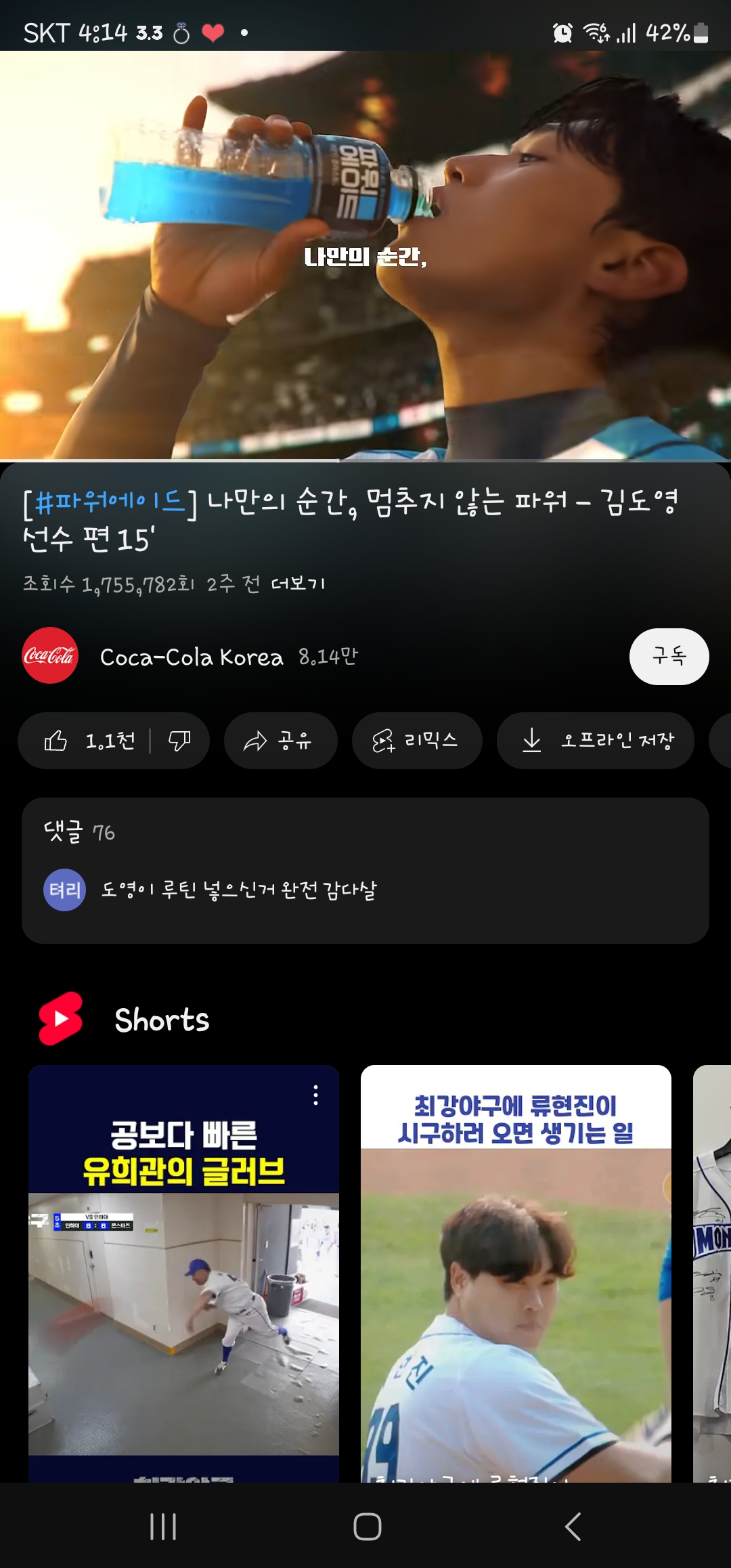Share the video via 공유
This screenshot has width=731, height=1568.
coord(280,741)
